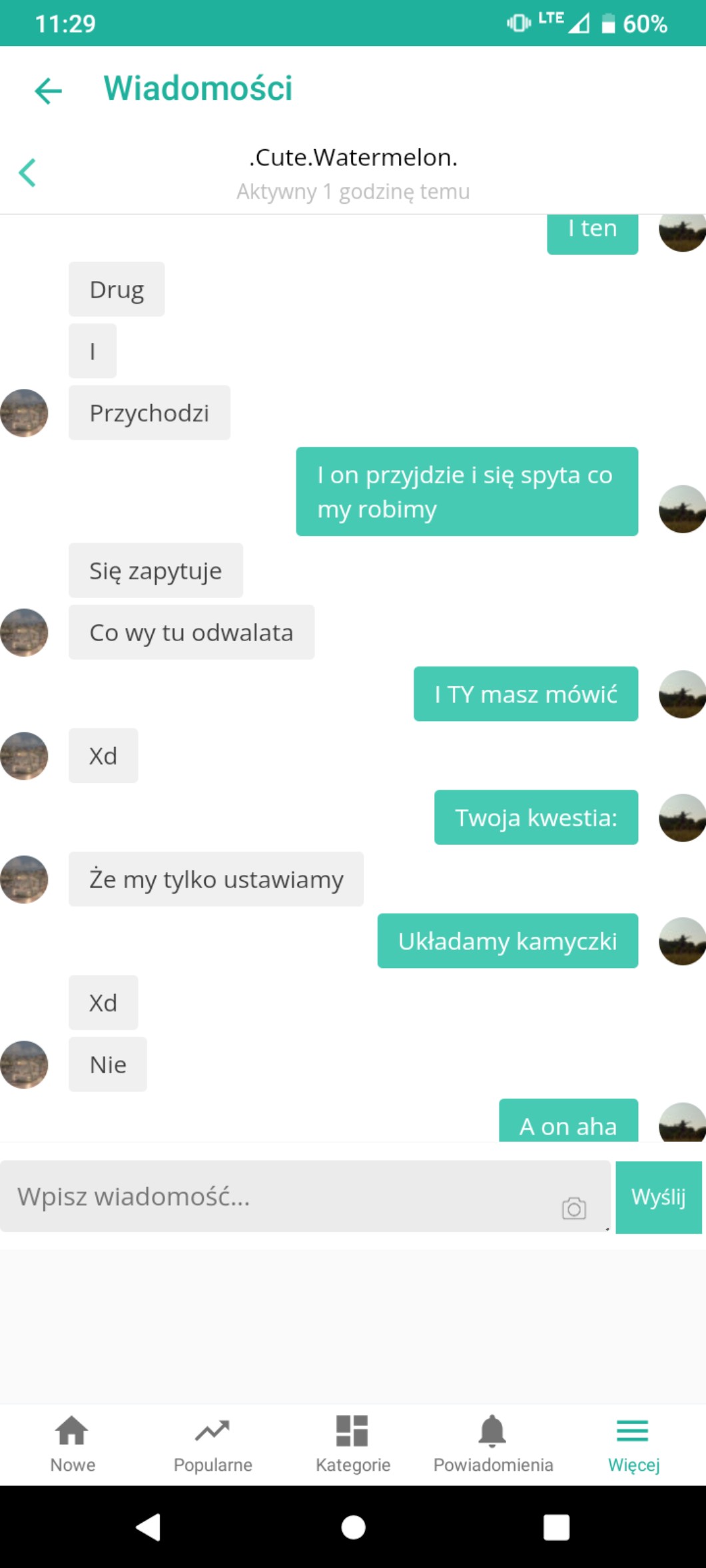The image size is (706, 1568).
Task: Open Powiadomienia notifications tab
Action: (x=493, y=1444)
